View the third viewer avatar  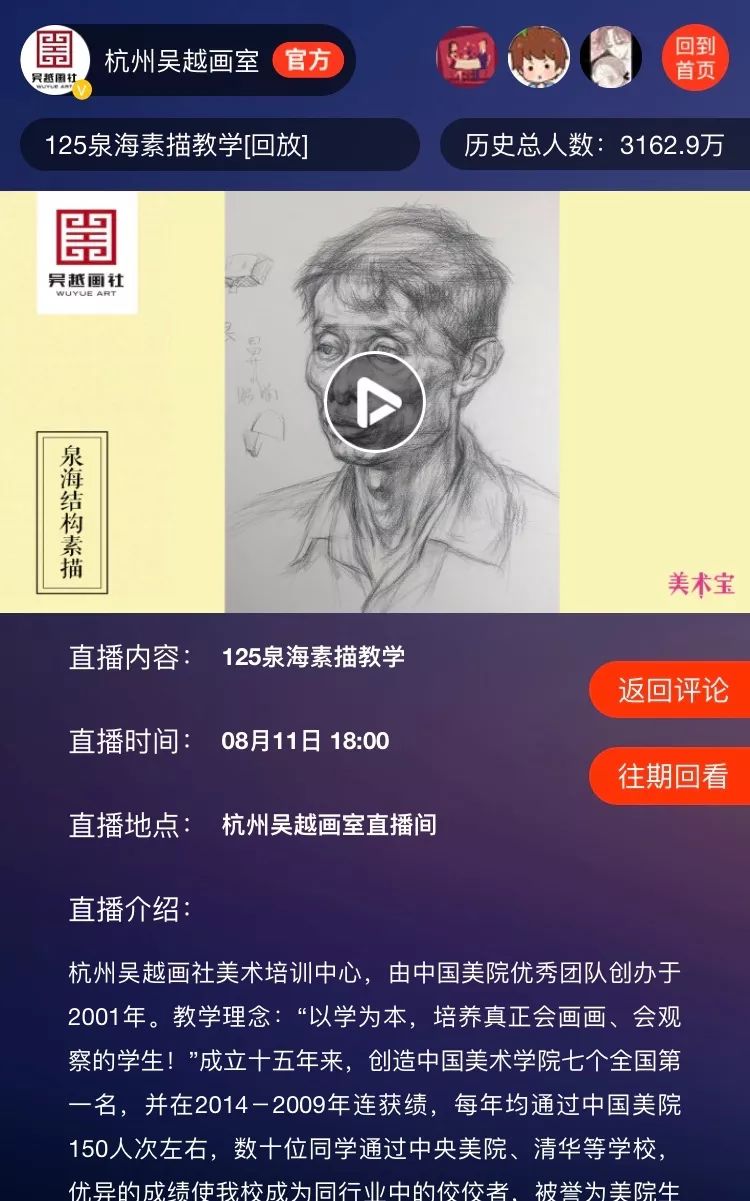[611, 57]
